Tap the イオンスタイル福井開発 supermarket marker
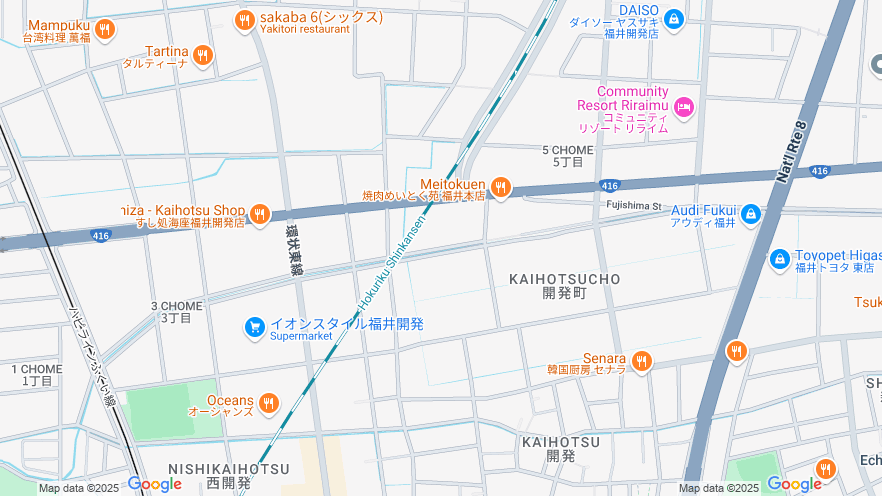 point(255,326)
